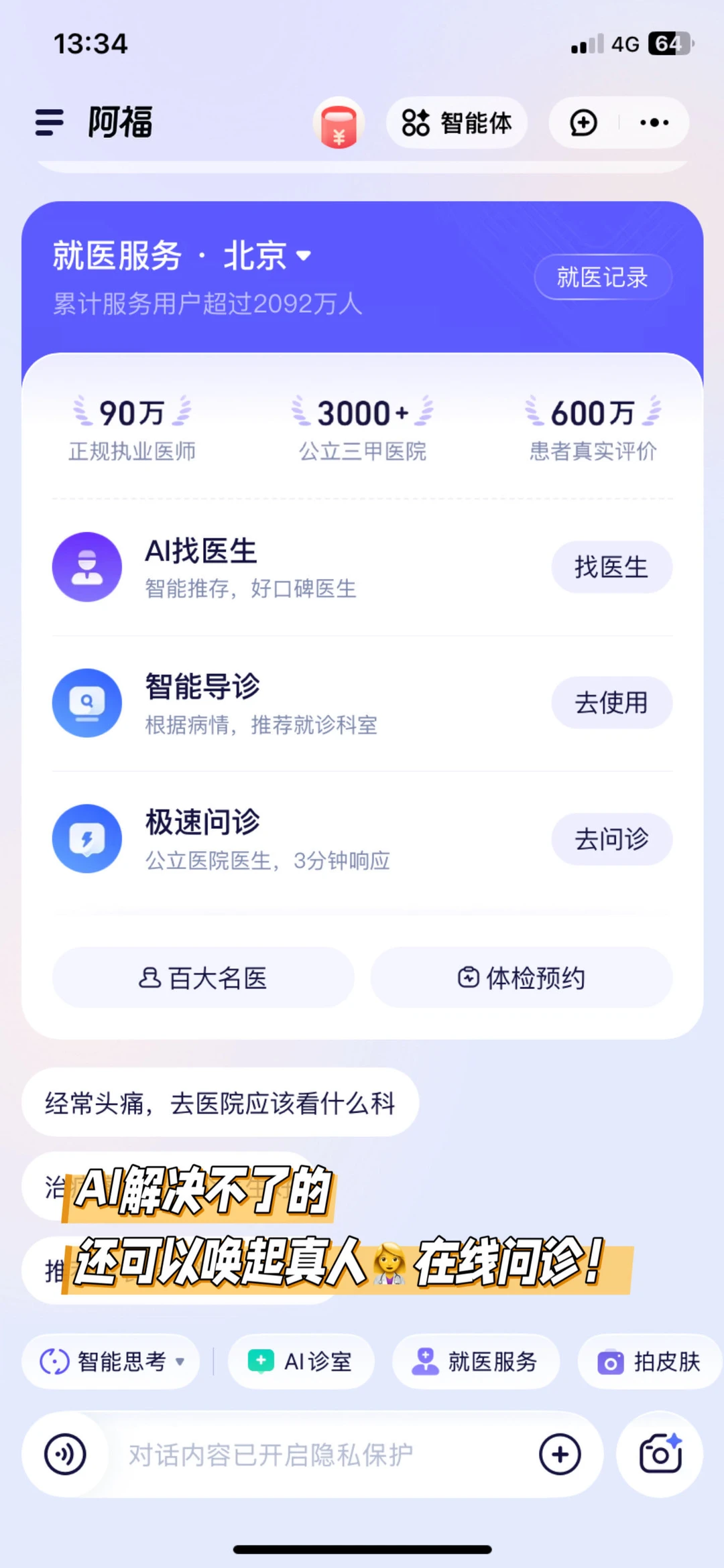Open 百大名医

[203, 978]
